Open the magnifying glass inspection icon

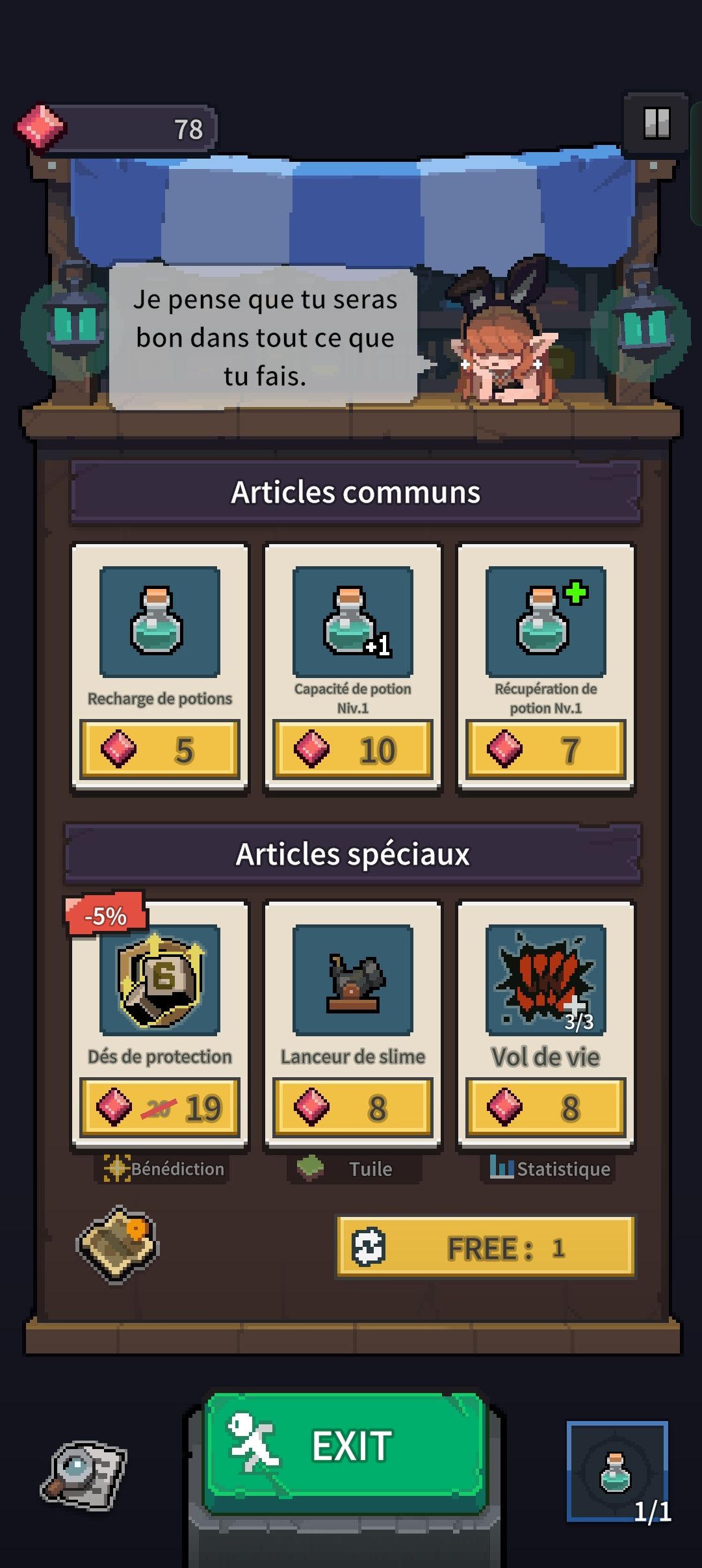click(x=84, y=1475)
